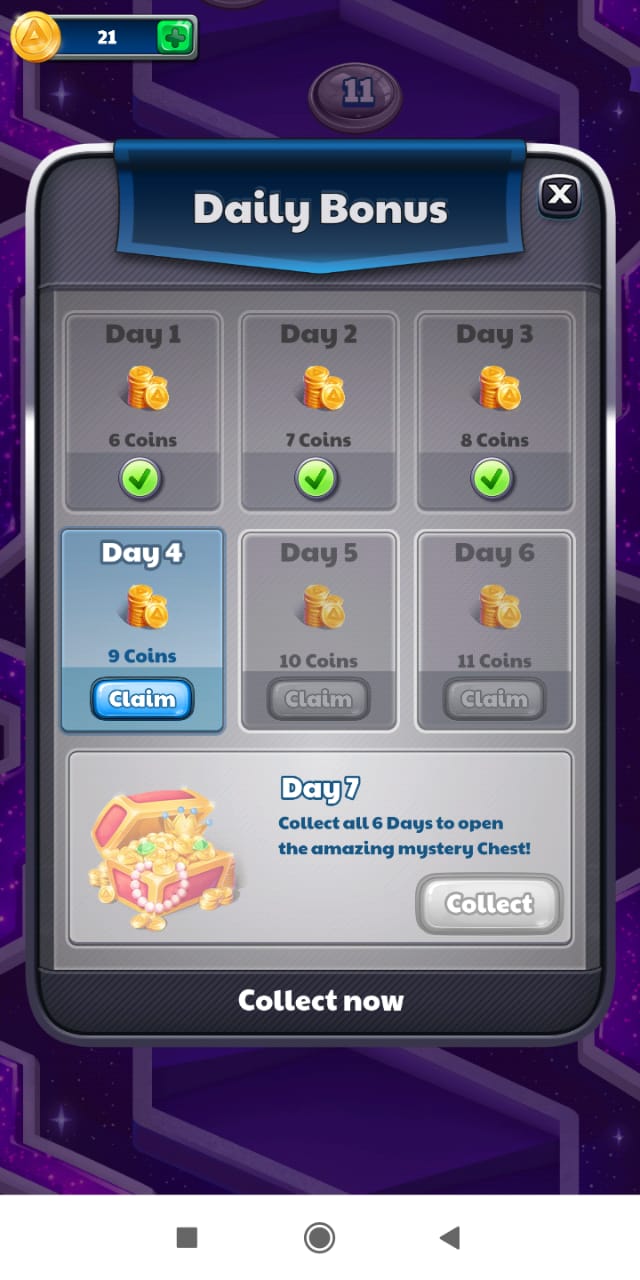Go back using the system back button
Image resolution: width=640 pixels, height=1280 pixels.
click(x=450, y=1238)
